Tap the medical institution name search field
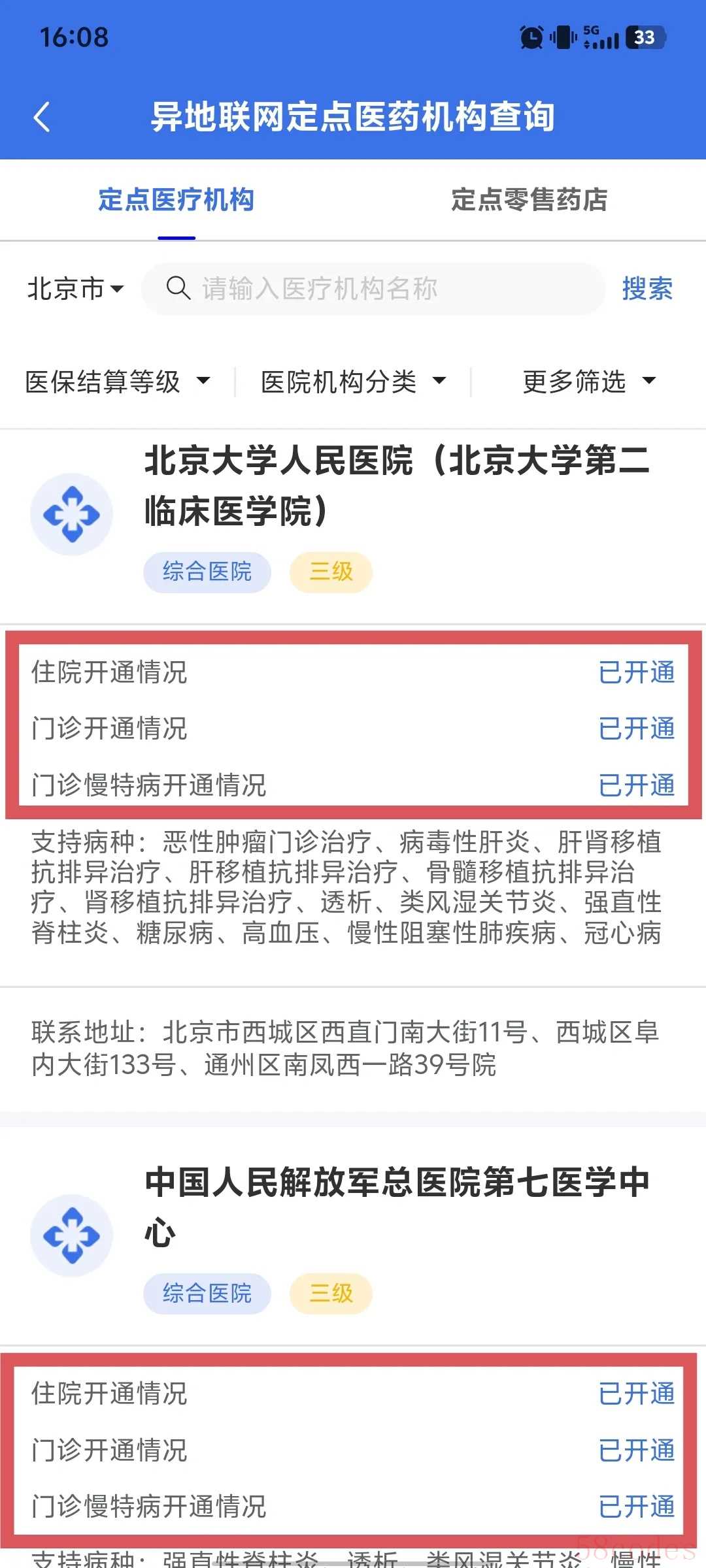 [373, 289]
